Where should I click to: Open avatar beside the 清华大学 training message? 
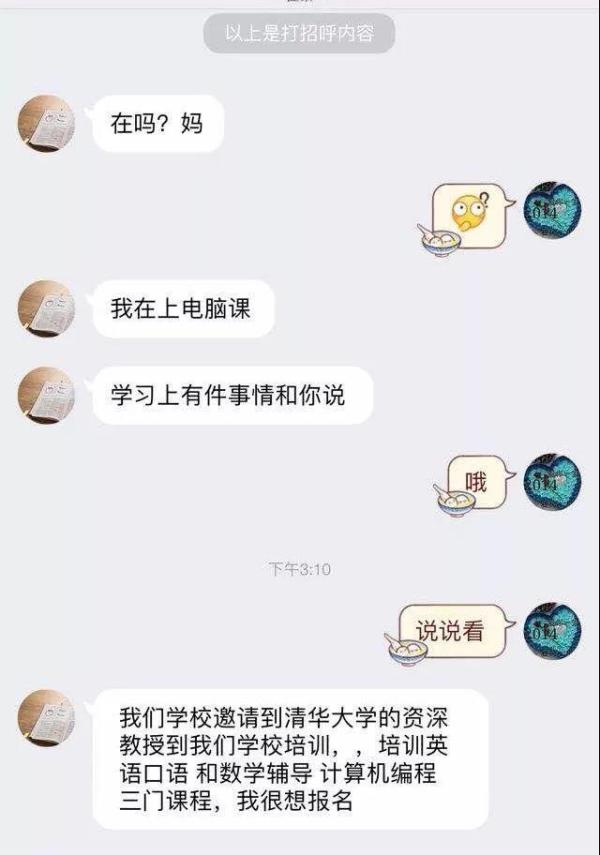point(46,717)
